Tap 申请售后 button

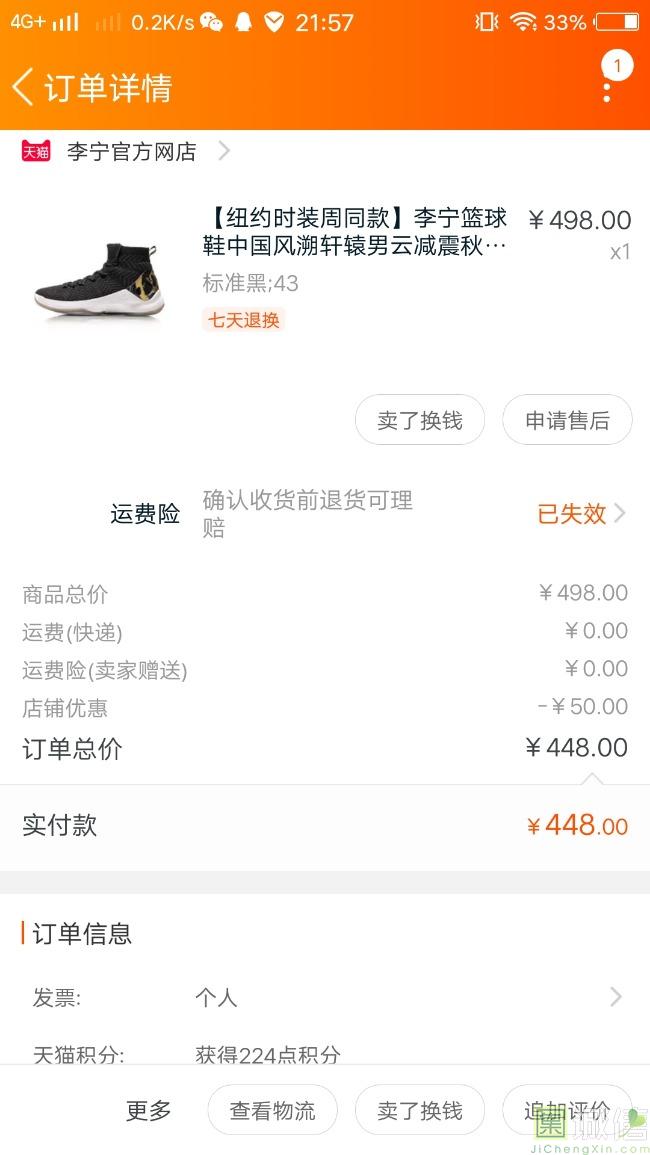(567, 421)
